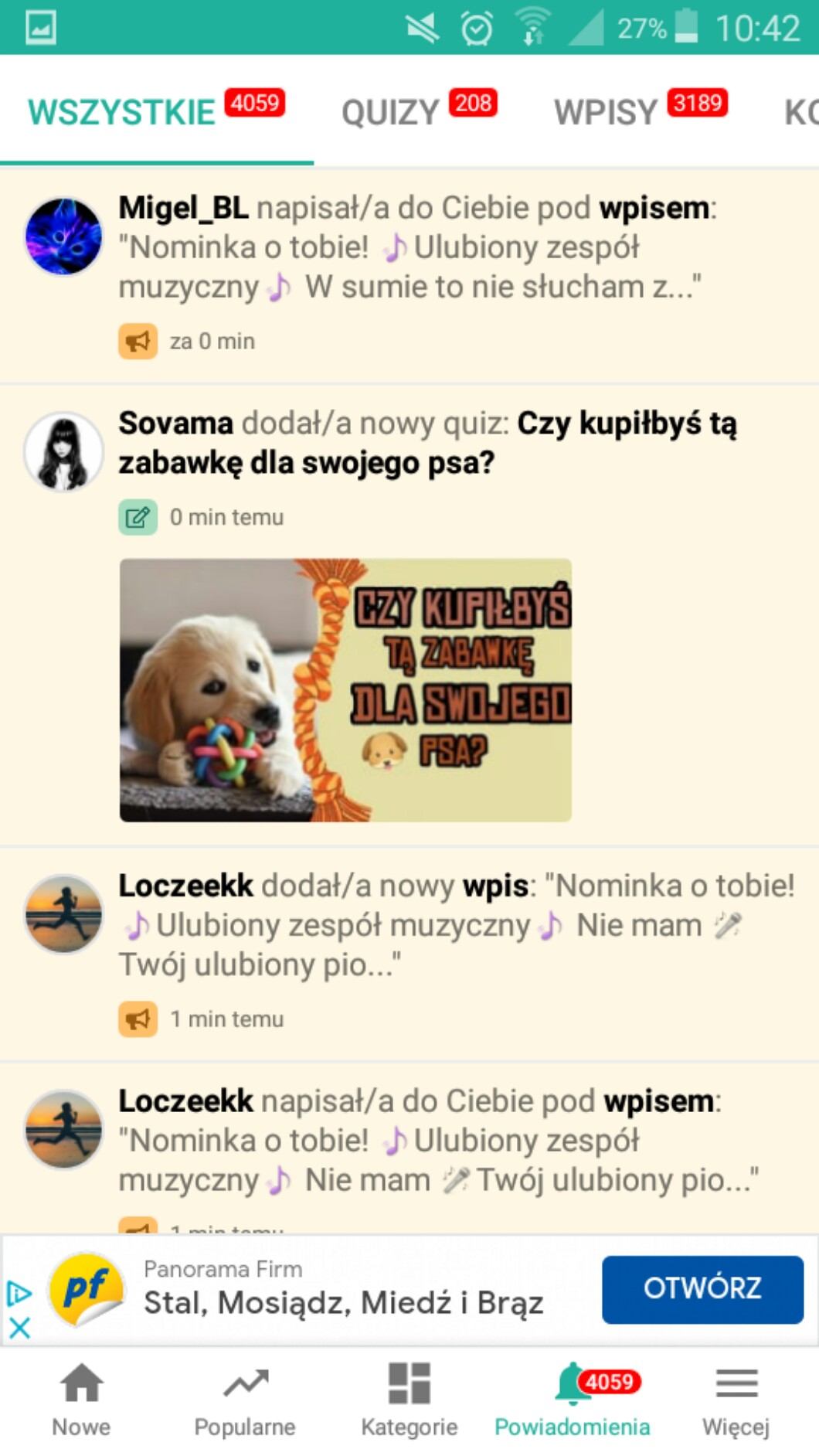This screenshot has width=819, height=1456.
Task: Switch to the QUIZY tab
Action: [x=418, y=112]
